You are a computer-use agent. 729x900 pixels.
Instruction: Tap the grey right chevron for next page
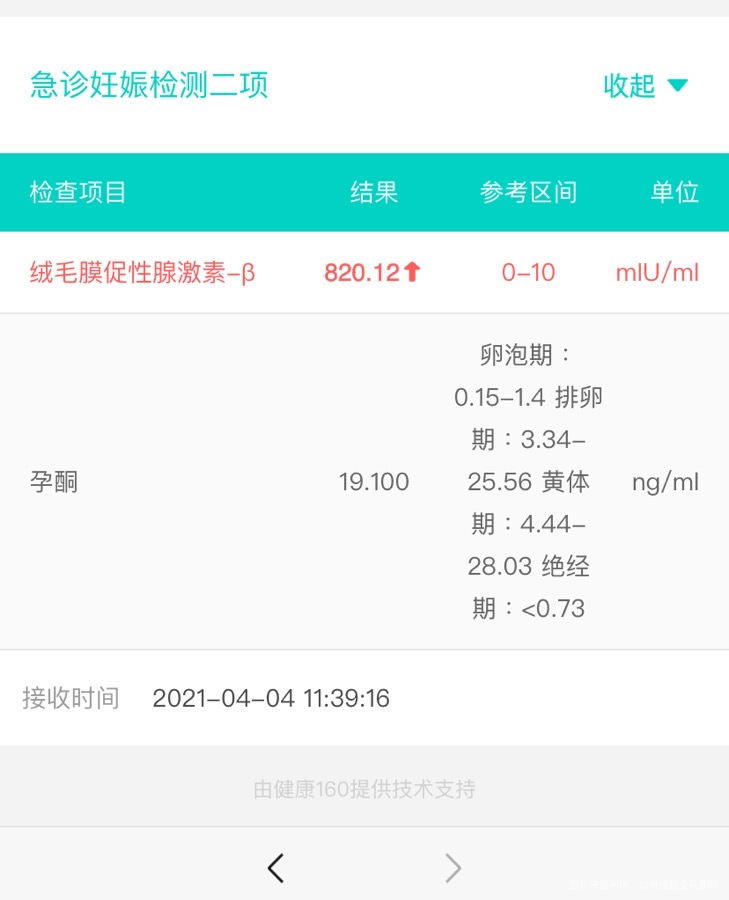click(x=453, y=868)
